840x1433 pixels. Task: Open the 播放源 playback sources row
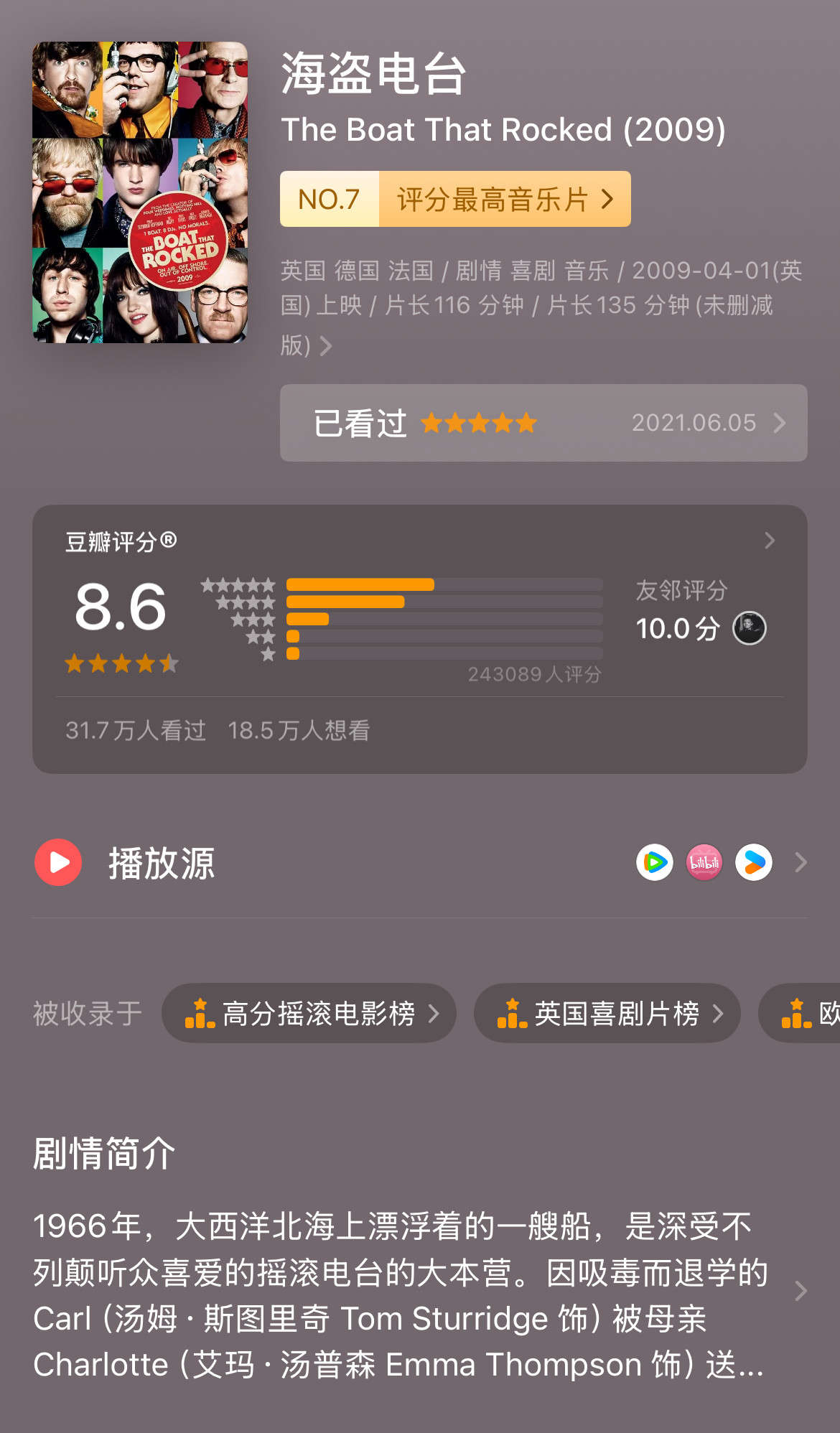click(x=161, y=862)
